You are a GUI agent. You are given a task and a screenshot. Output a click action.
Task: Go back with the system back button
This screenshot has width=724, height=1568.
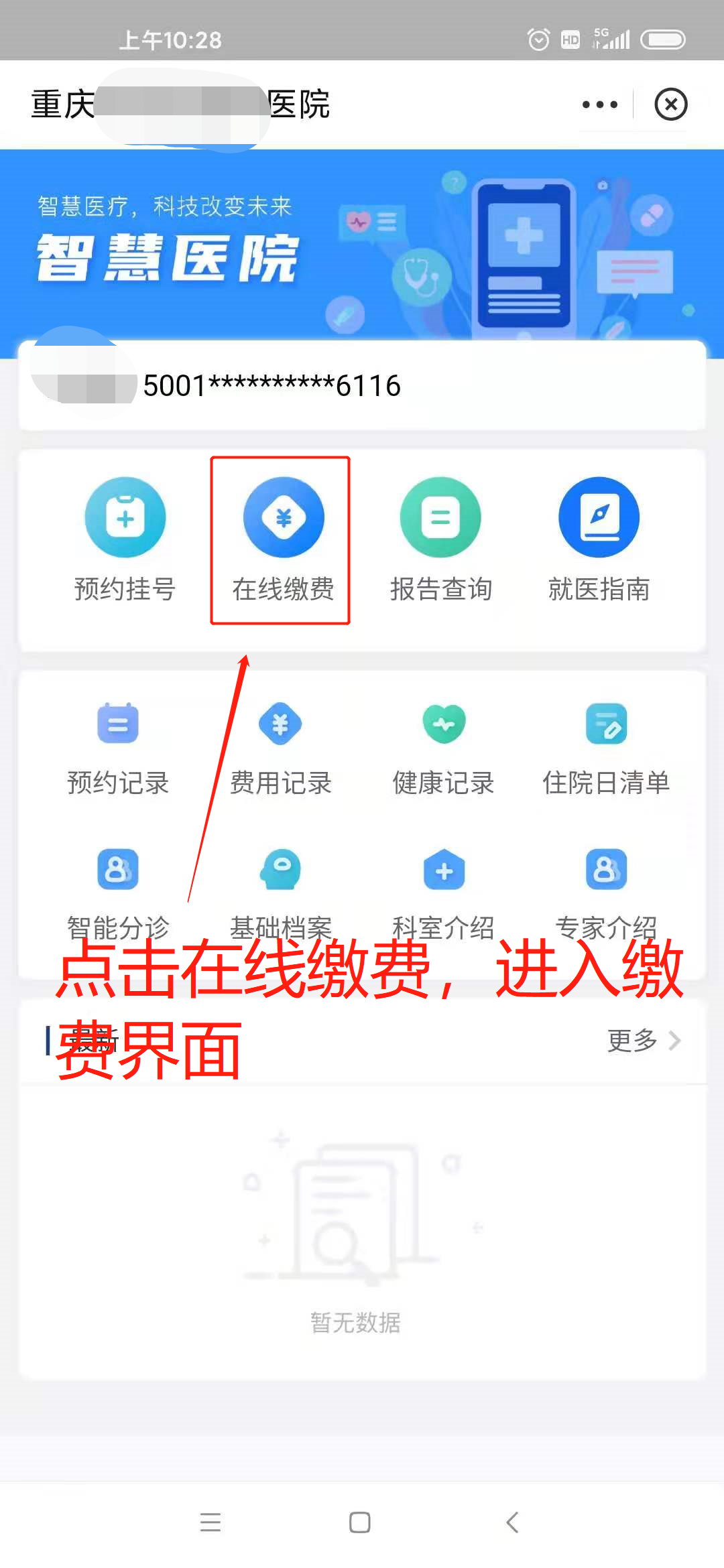click(512, 1522)
